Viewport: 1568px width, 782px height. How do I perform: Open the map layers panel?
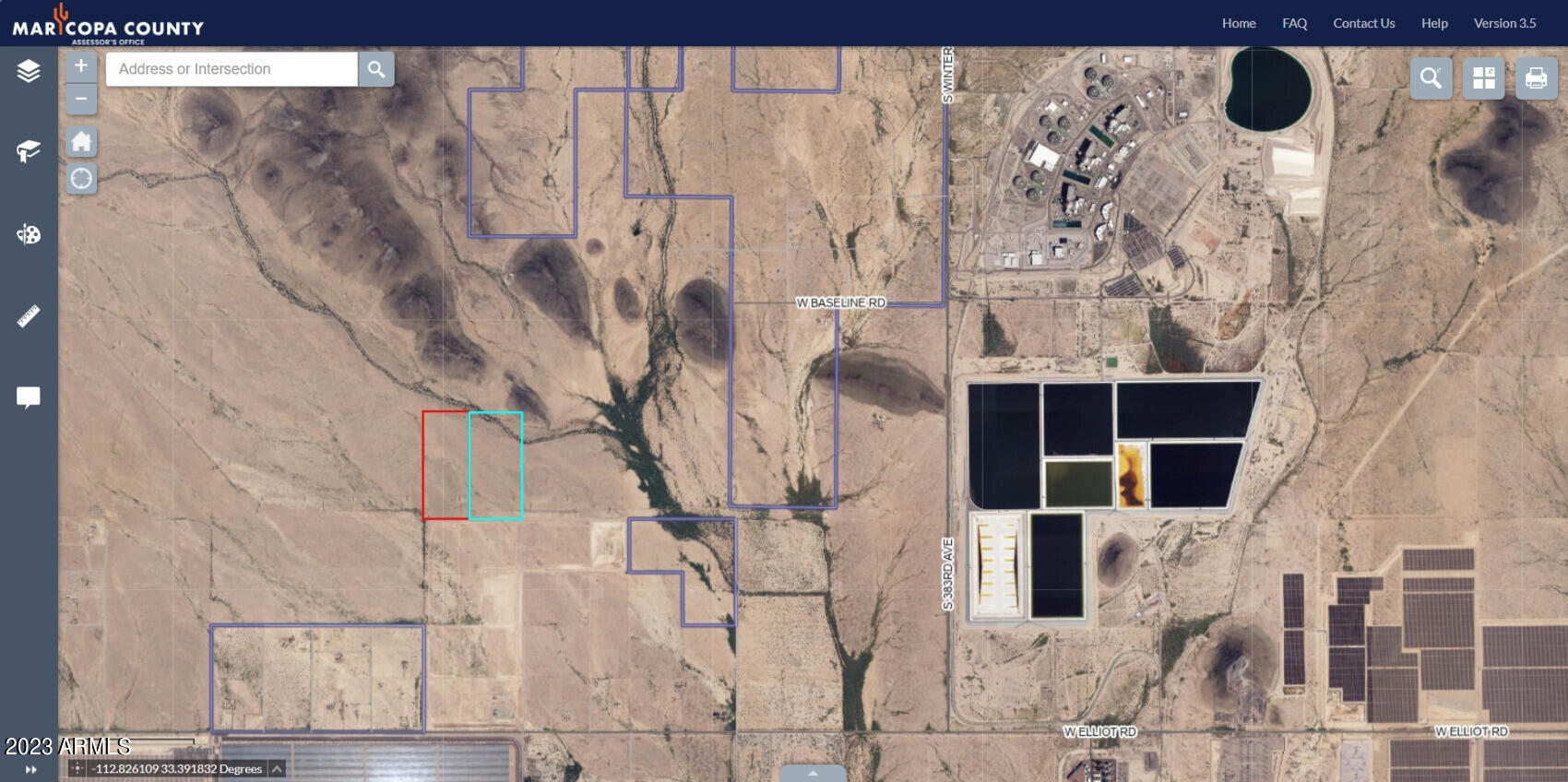(29, 71)
